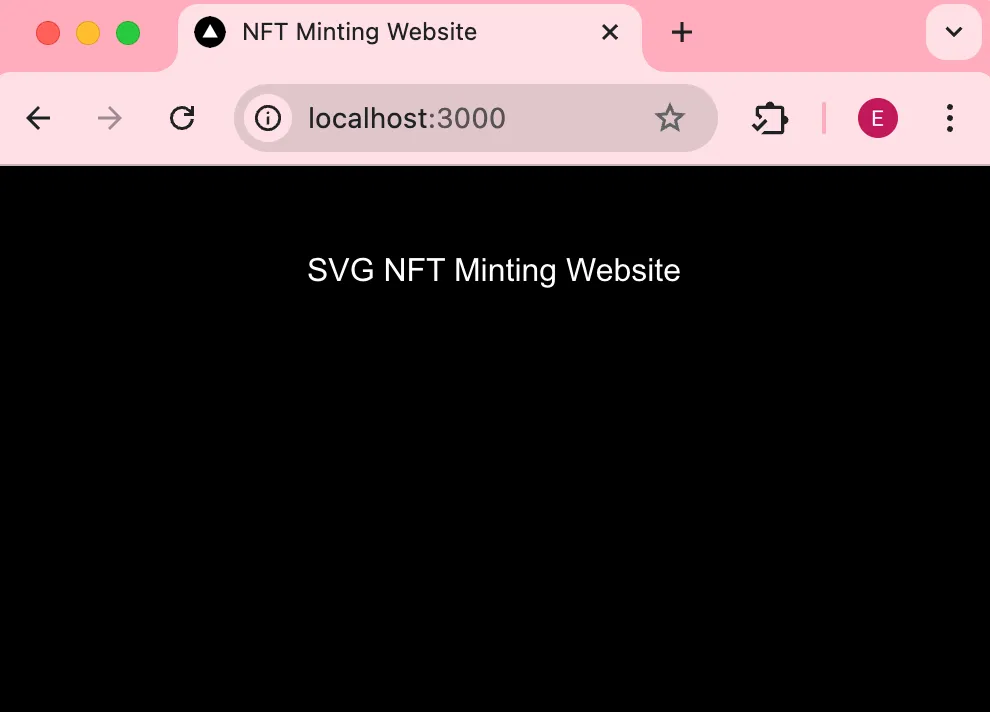Bookmark this page with the star
990x712 pixels.
tap(669, 119)
